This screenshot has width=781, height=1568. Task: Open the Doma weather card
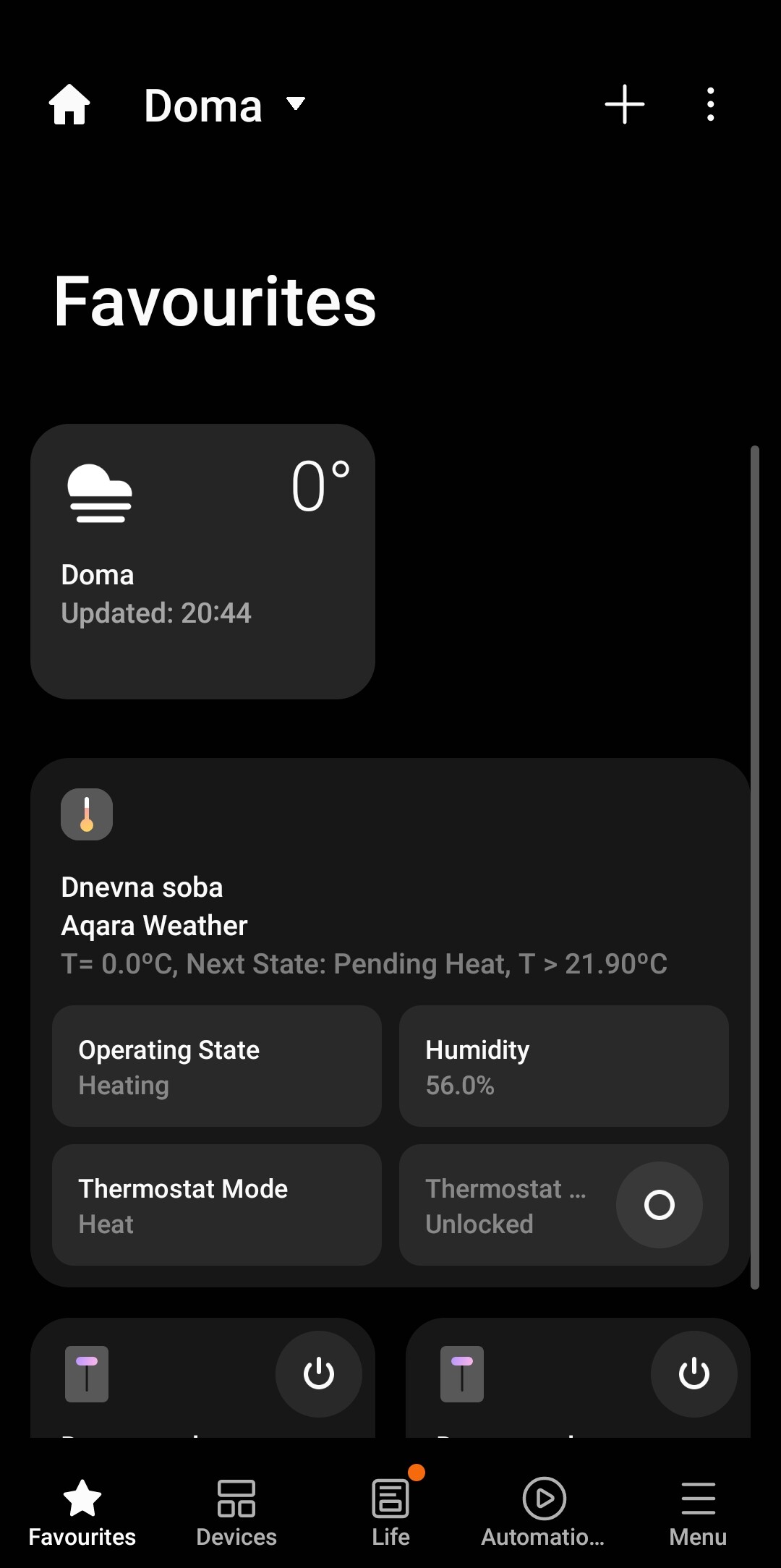tap(202, 561)
